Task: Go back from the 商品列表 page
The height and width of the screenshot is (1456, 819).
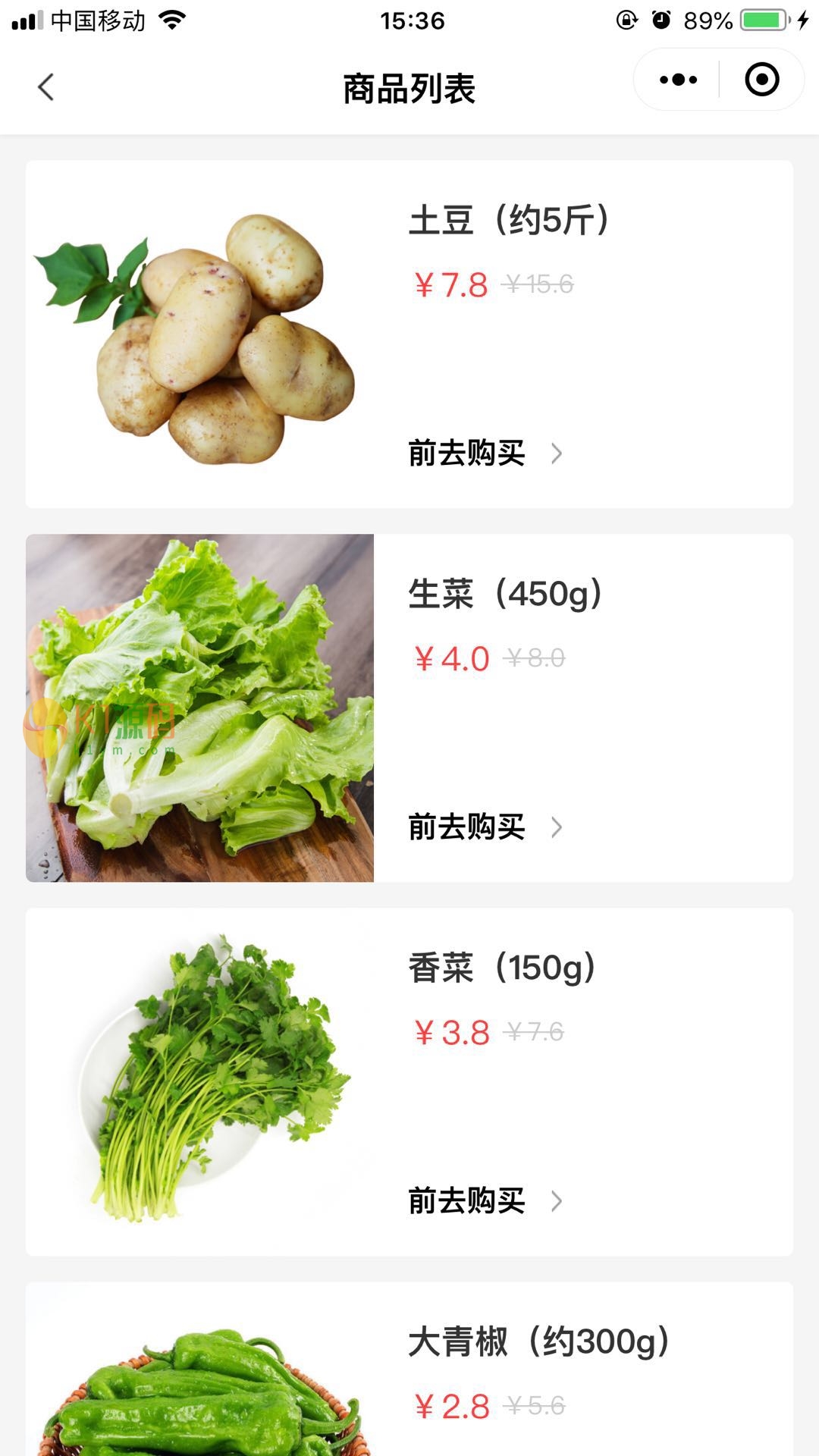Action: [x=46, y=87]
